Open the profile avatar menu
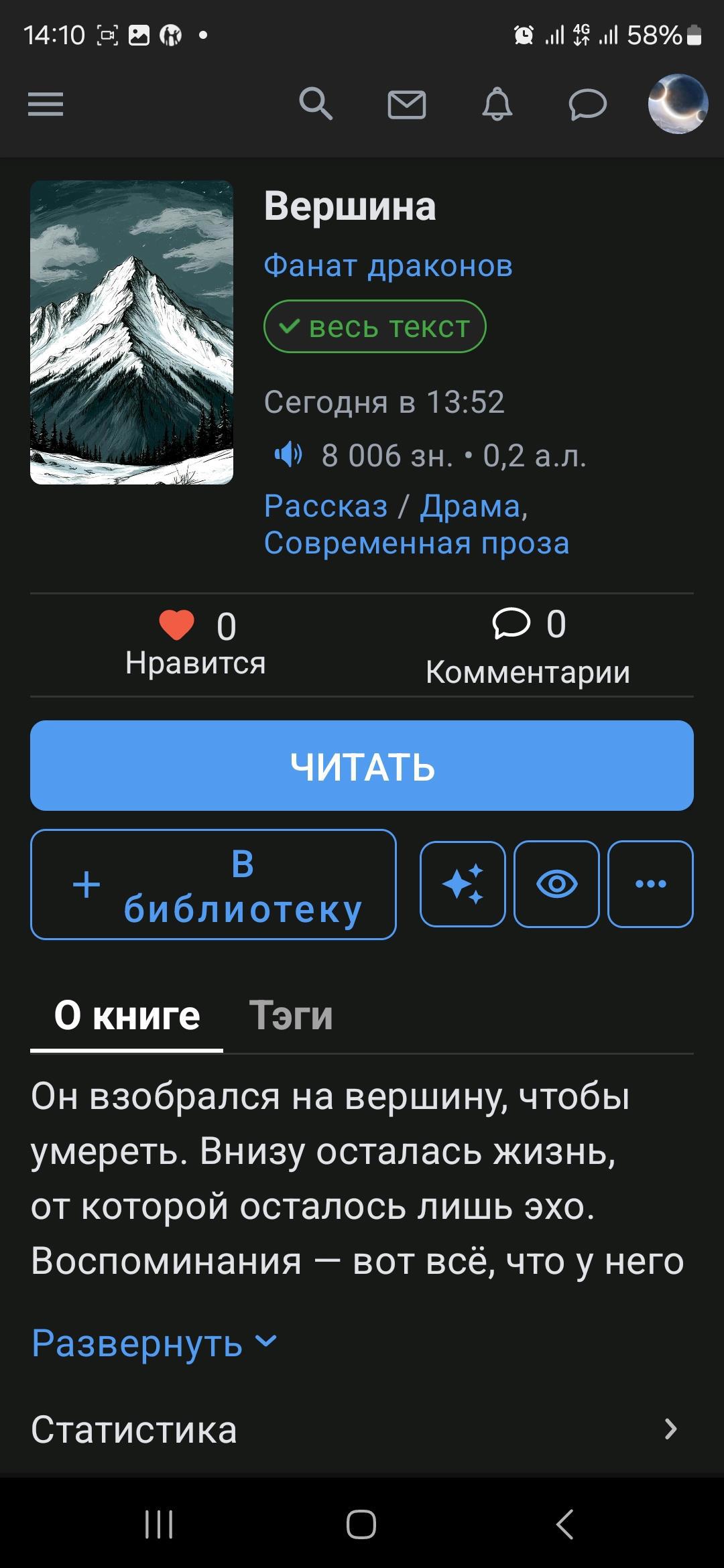The height and width of the screenshot is (1568, 724). 678,104
